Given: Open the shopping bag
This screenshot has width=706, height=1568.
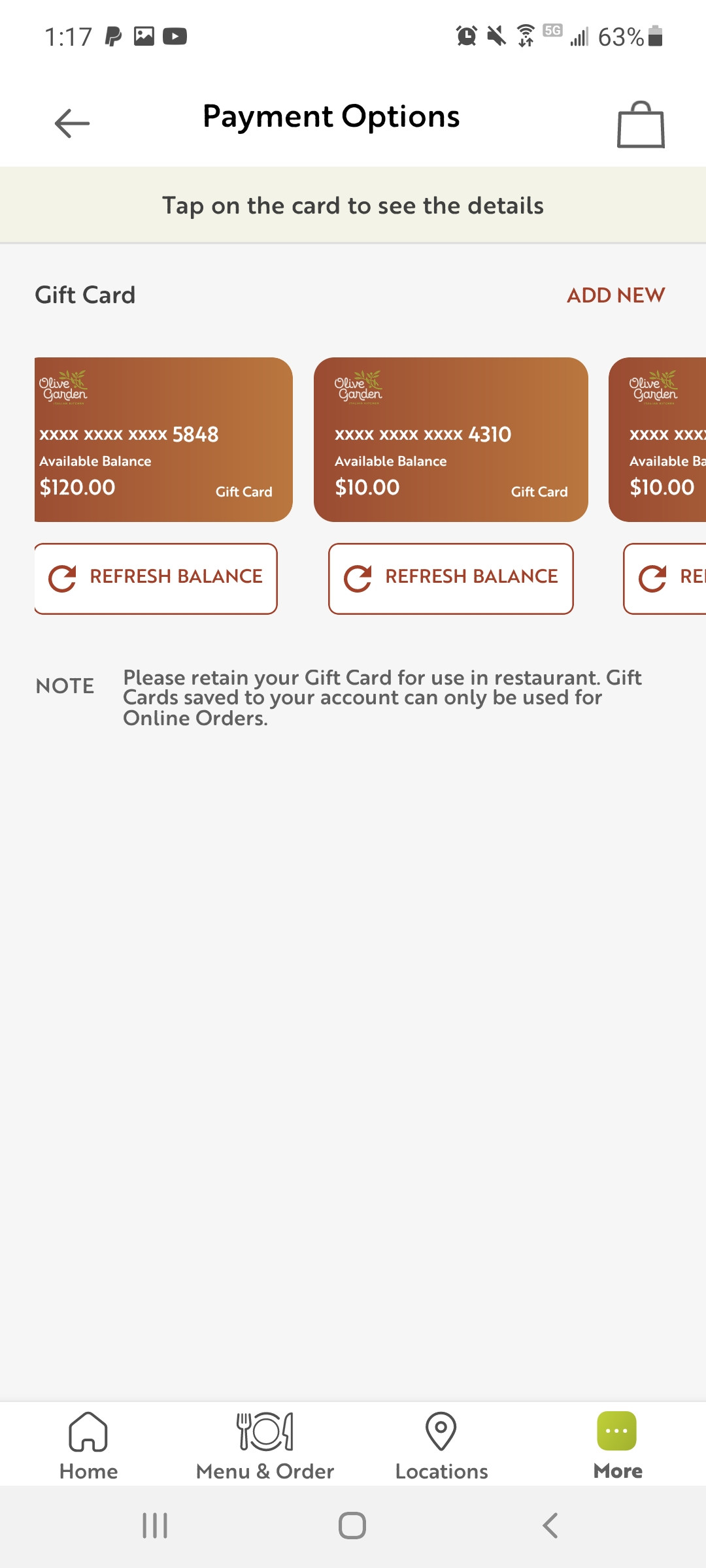Looking at the screenshot, I should (641, 124).
